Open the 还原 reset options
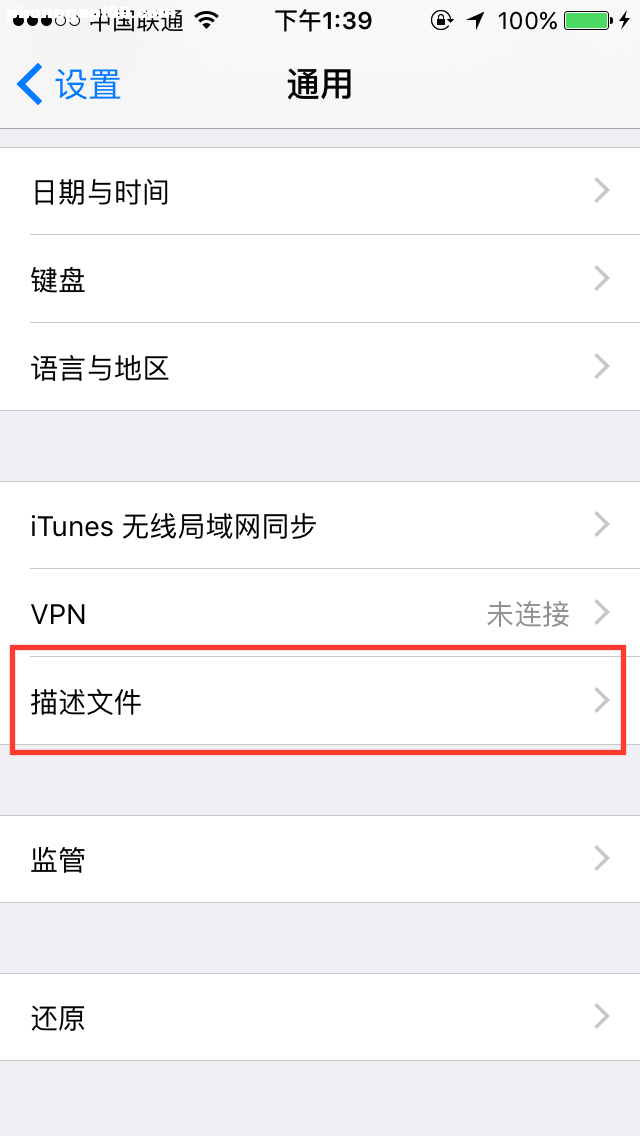Viewport: 640px width, 1136px height. tap(320, 1017)
